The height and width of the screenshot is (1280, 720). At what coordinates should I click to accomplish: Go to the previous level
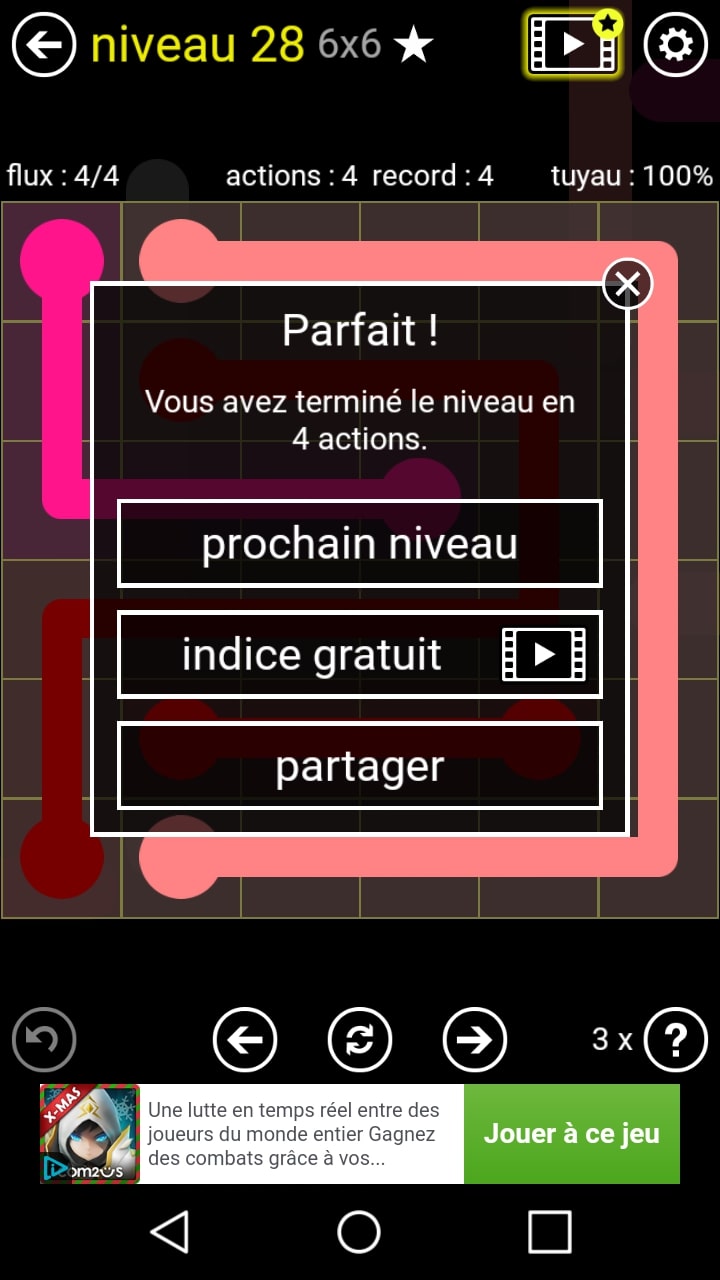(245, 1040)
